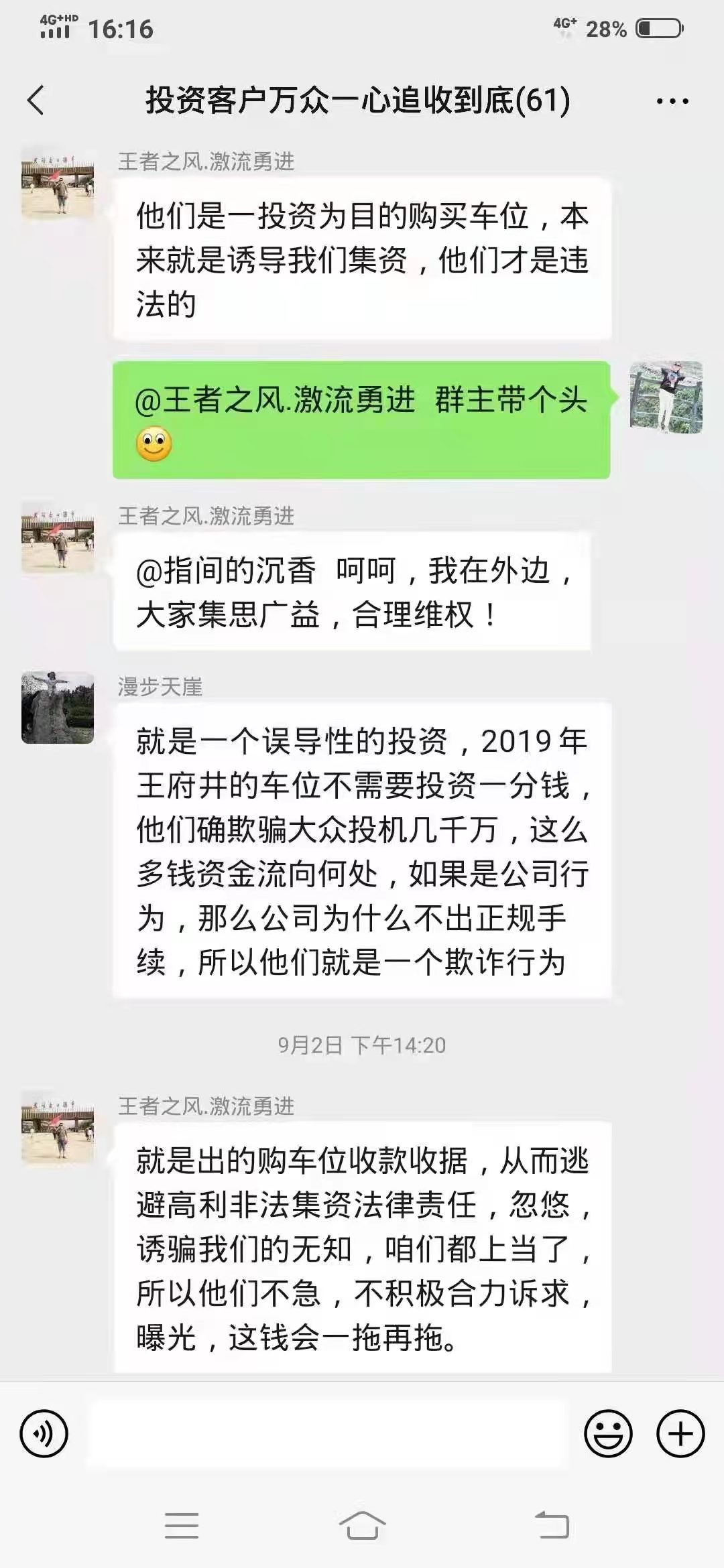Open 漫步天崖's profile avatar
The image size is (724, 1568).
(x=58, y=708)
